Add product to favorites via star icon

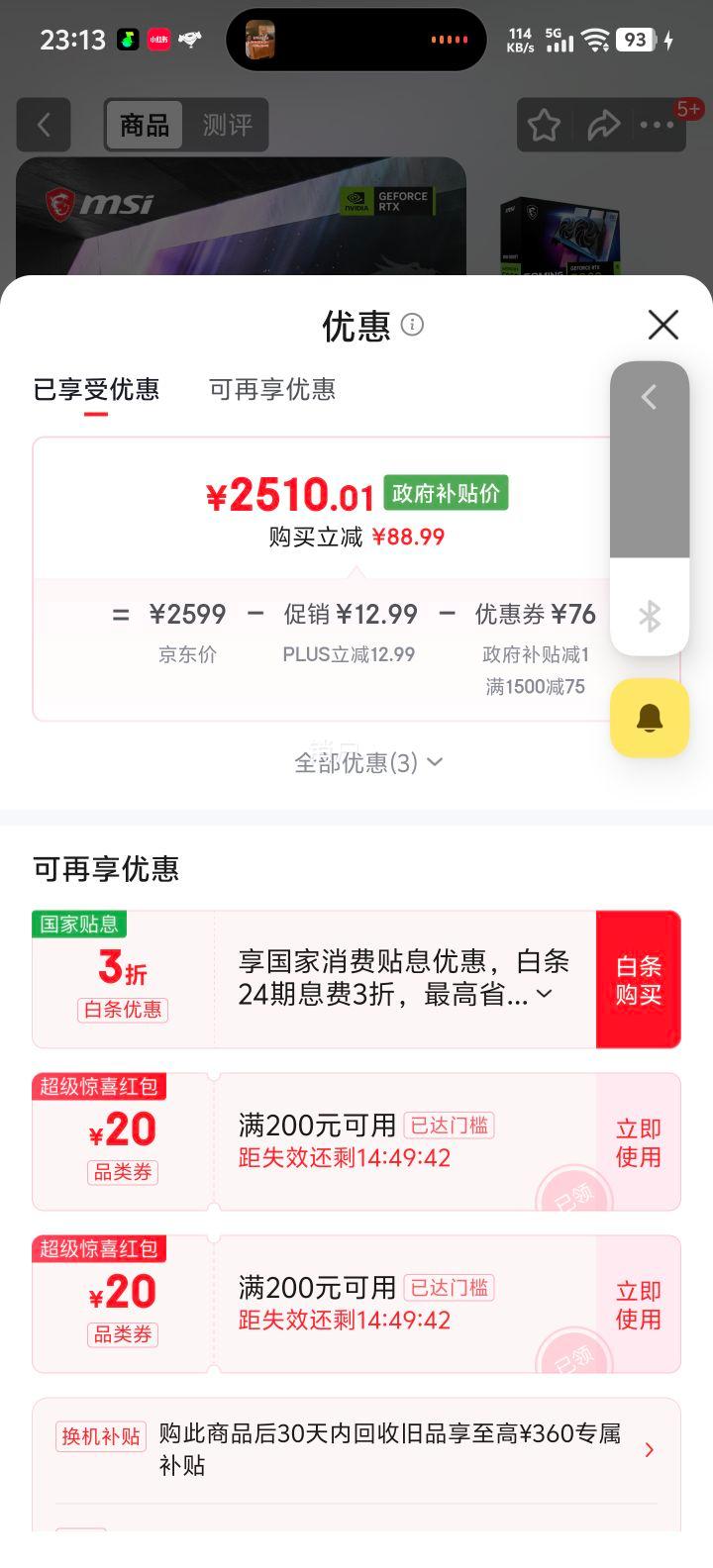[x=545, y=125]
